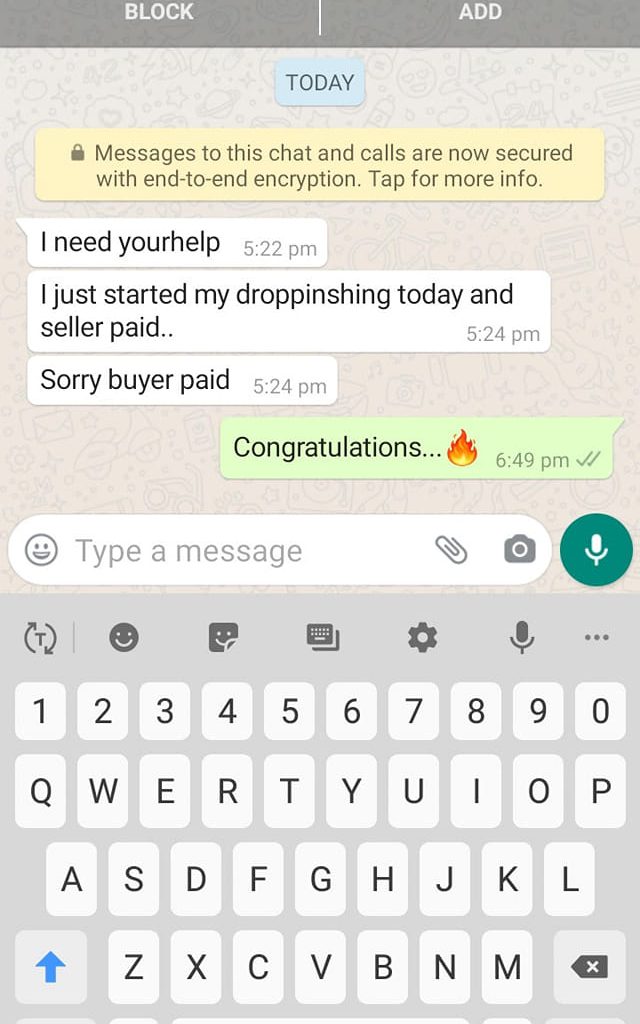Open the camera from the message box
The image size is (640, 1024).
519,549
